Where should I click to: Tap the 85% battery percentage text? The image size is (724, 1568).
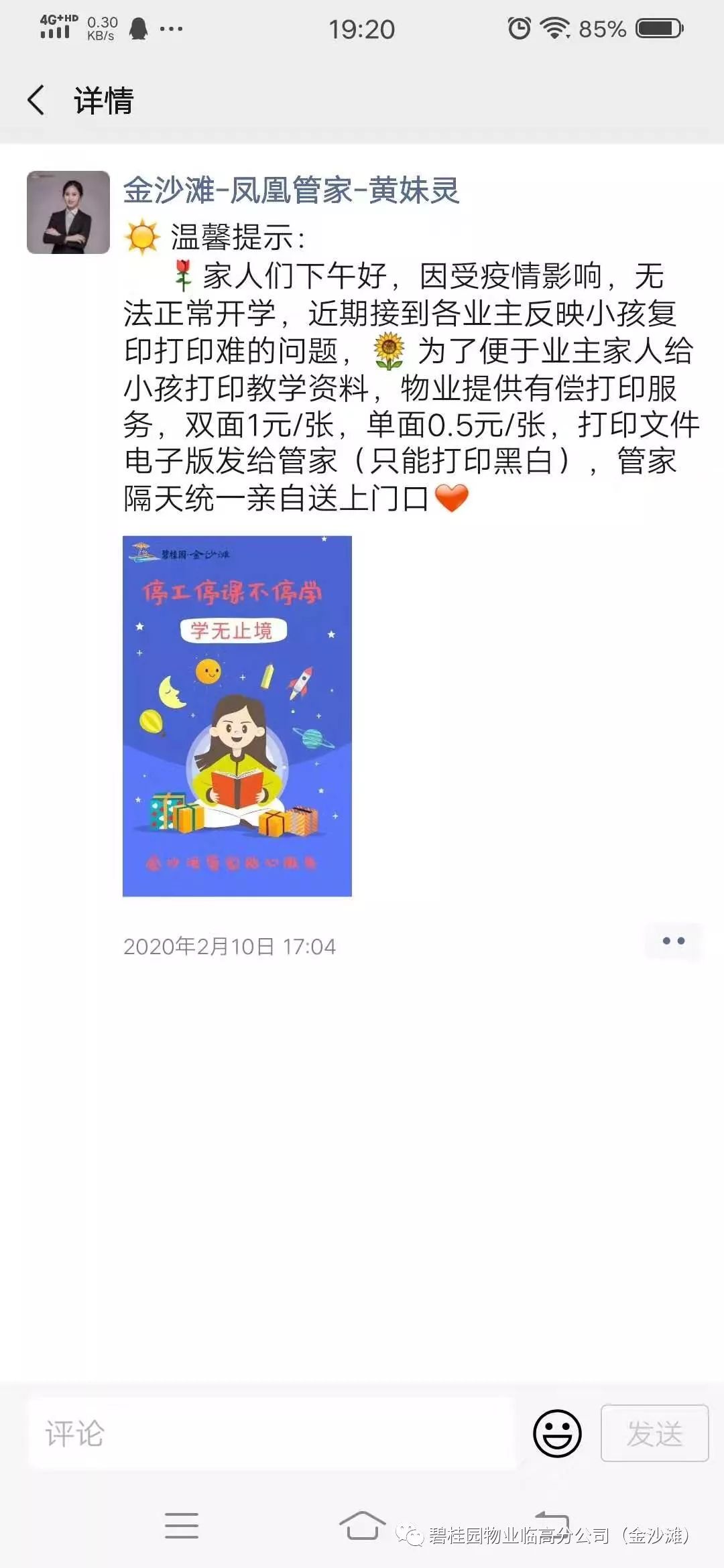click(x=602, y=28)
